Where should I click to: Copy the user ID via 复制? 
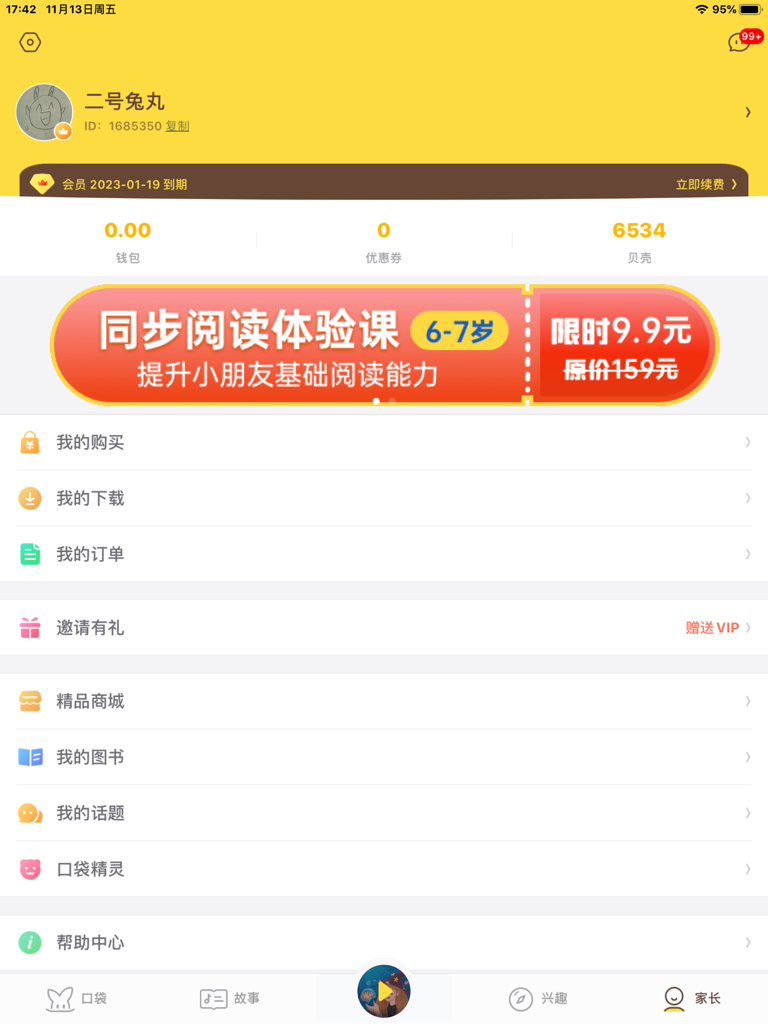(177, 126)
